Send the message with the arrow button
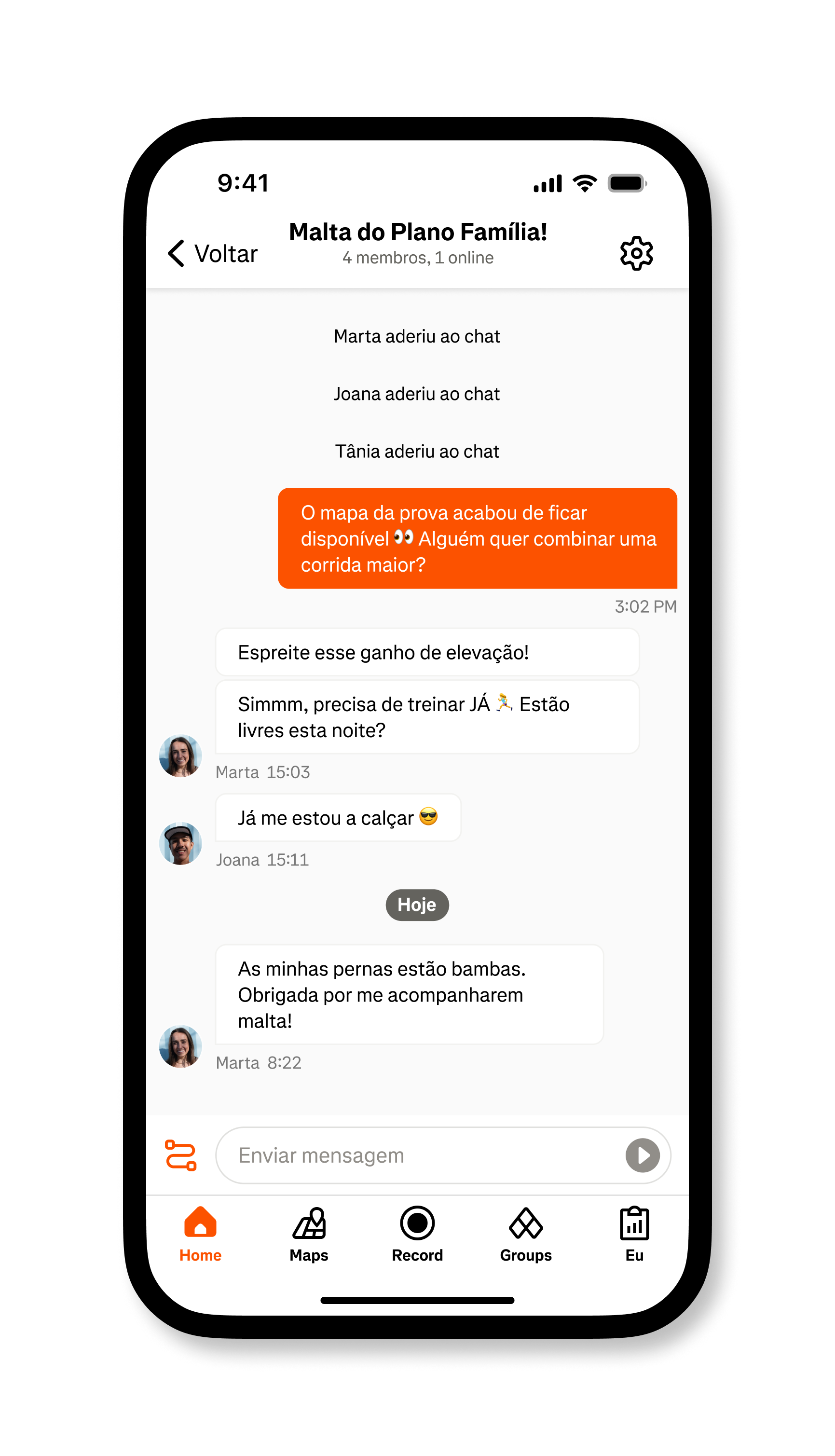The height and width of the screenshot is (1456, 835). [643, 1155]
